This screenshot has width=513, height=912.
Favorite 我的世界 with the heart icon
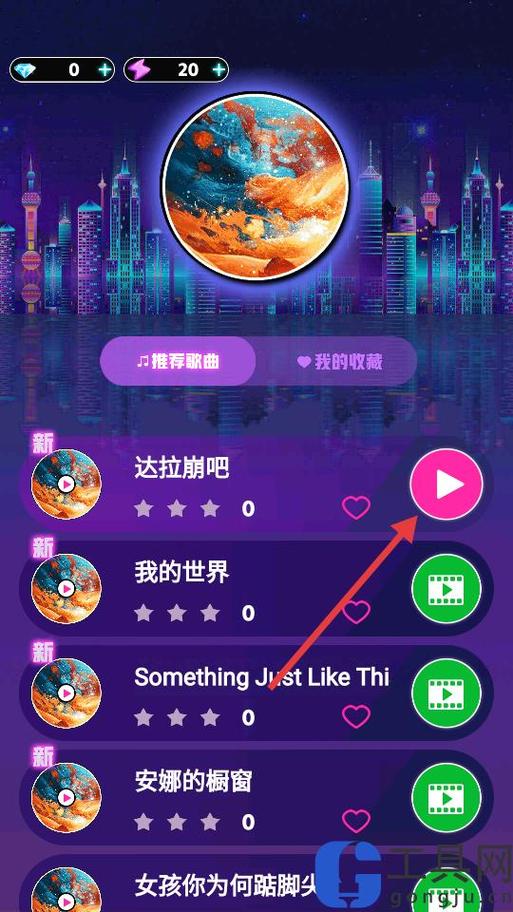coord(356,612)
